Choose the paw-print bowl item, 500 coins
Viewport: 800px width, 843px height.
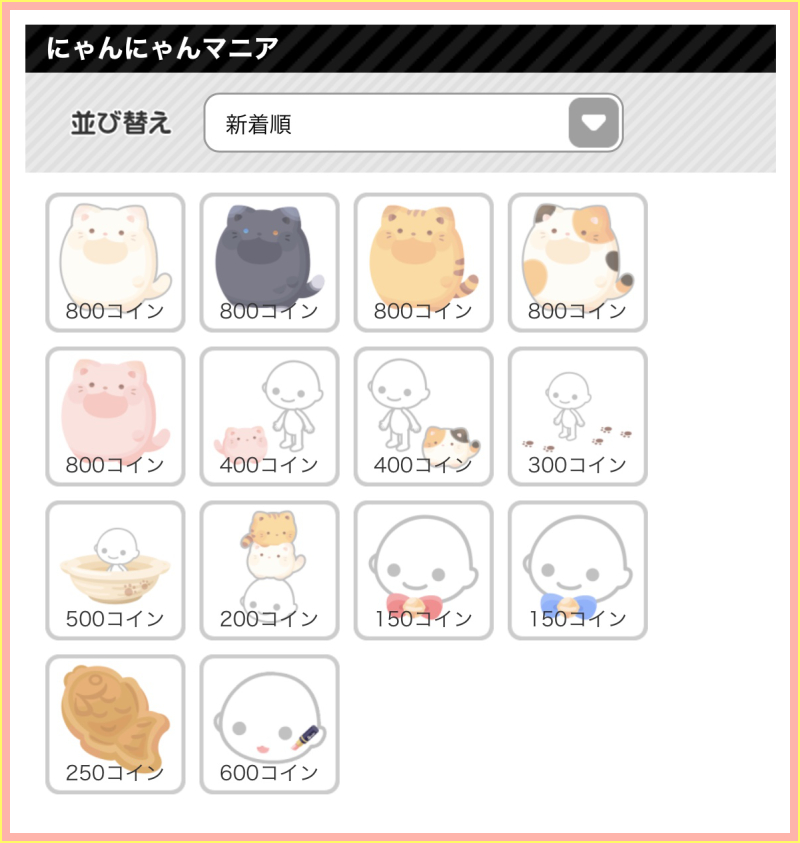(x=115, y=570)
